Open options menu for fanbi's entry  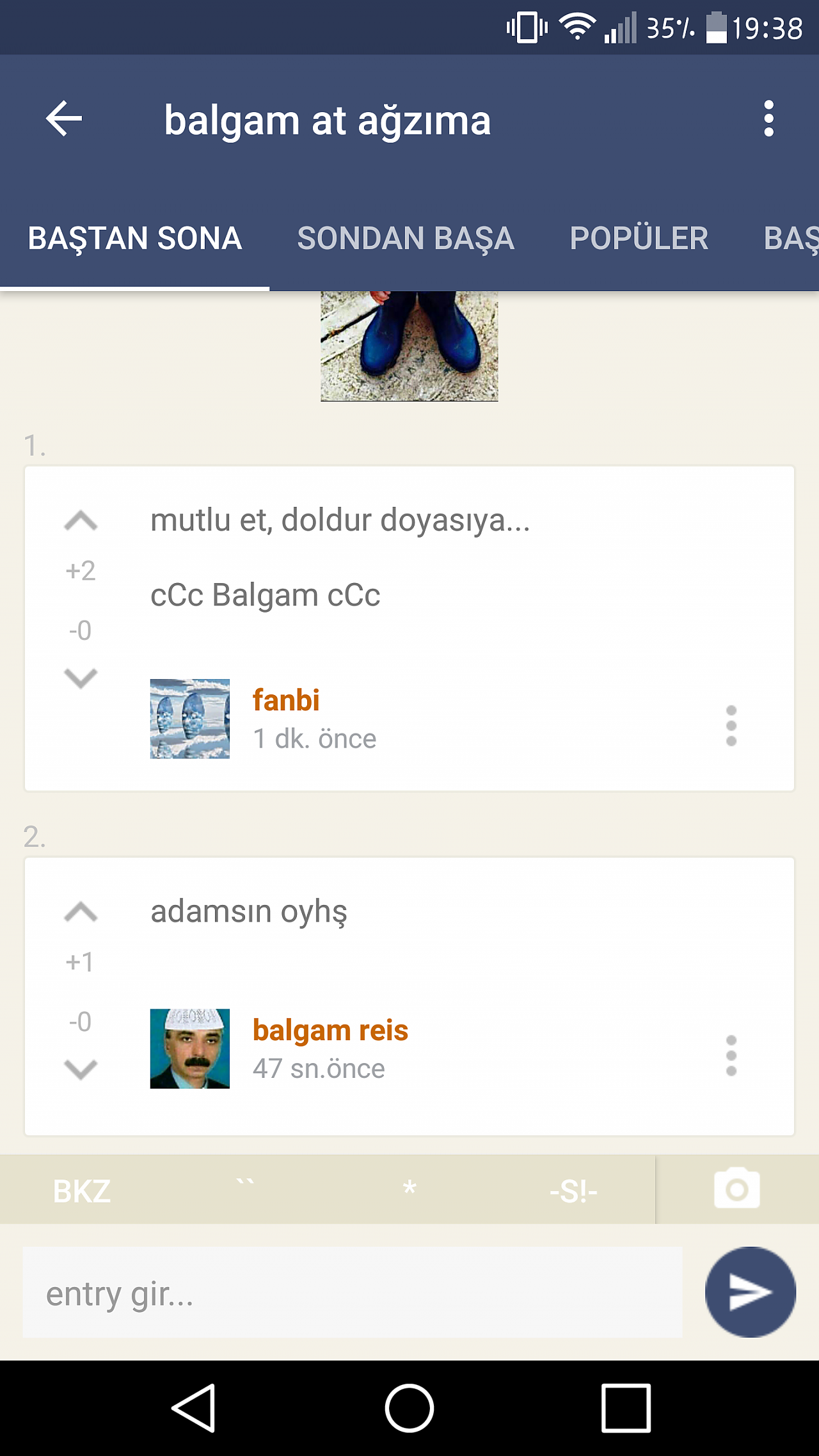(x=731, y=726)
